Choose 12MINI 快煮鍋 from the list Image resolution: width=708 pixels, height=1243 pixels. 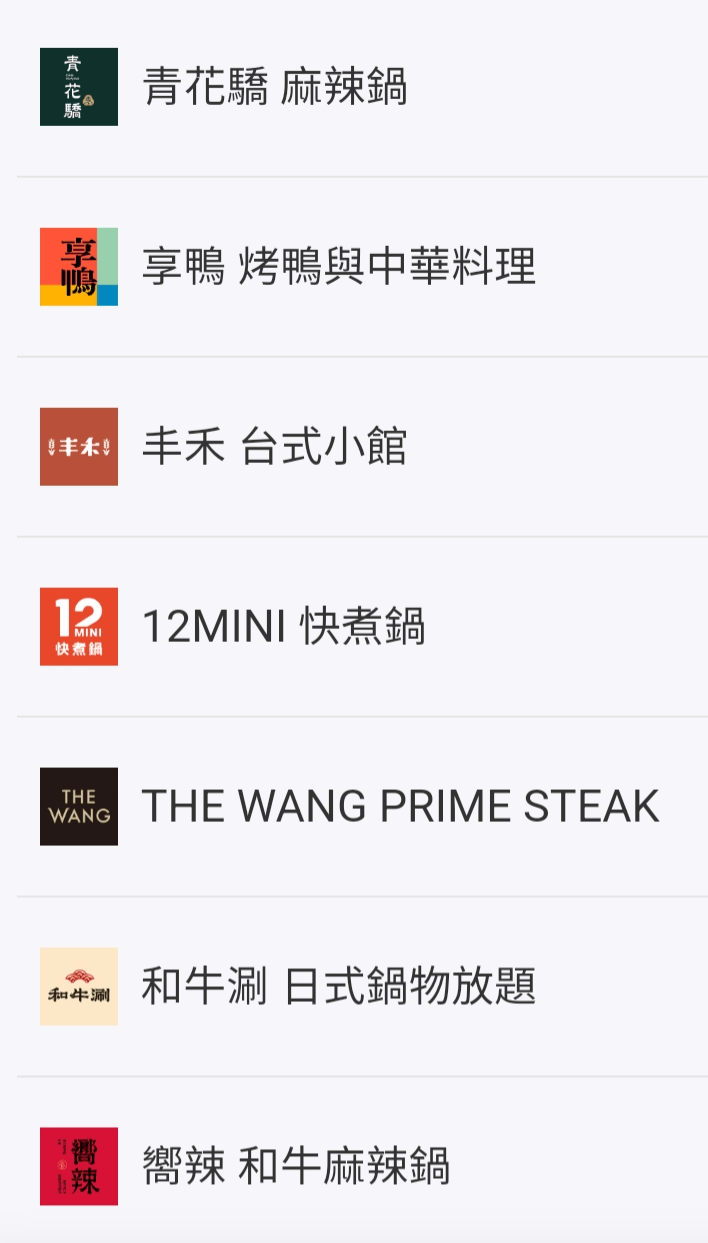[354, 627]
